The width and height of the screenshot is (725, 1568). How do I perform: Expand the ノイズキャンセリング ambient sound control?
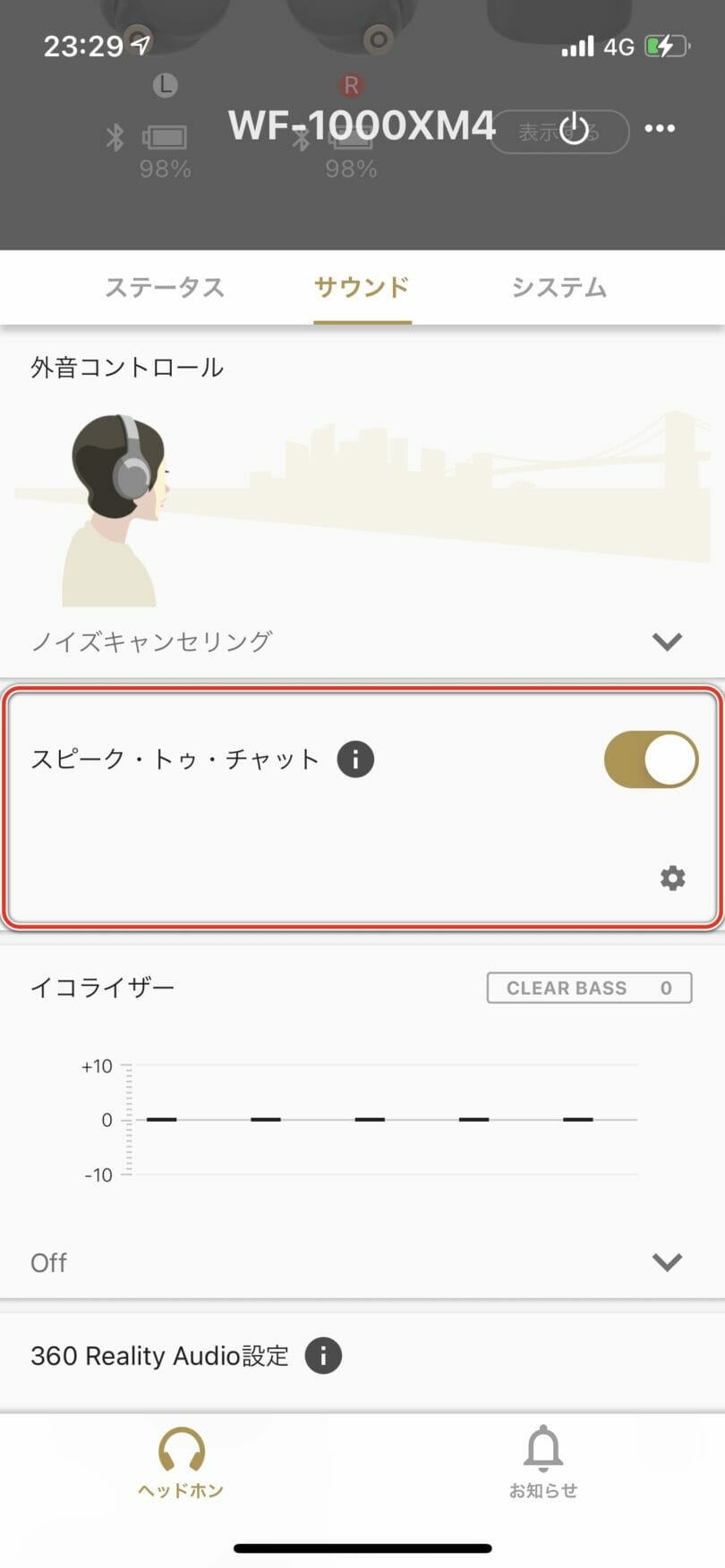667,641
